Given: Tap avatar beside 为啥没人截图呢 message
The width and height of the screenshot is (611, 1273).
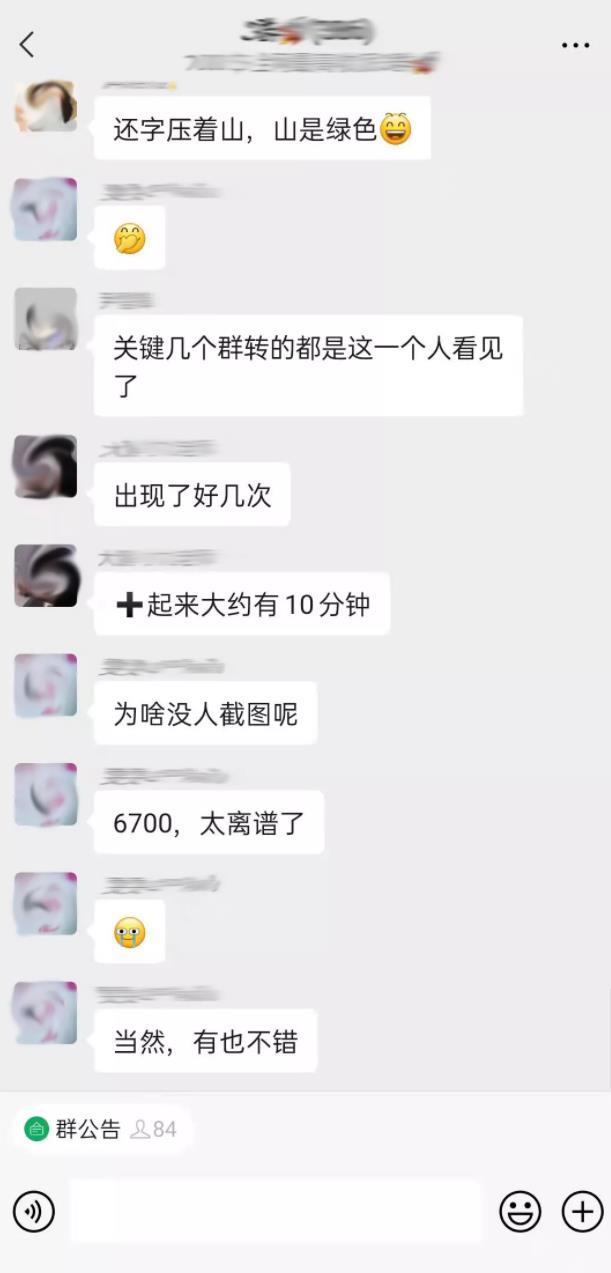Looking at the screenshot, I should pyautogui.click(x=45, y=685).
